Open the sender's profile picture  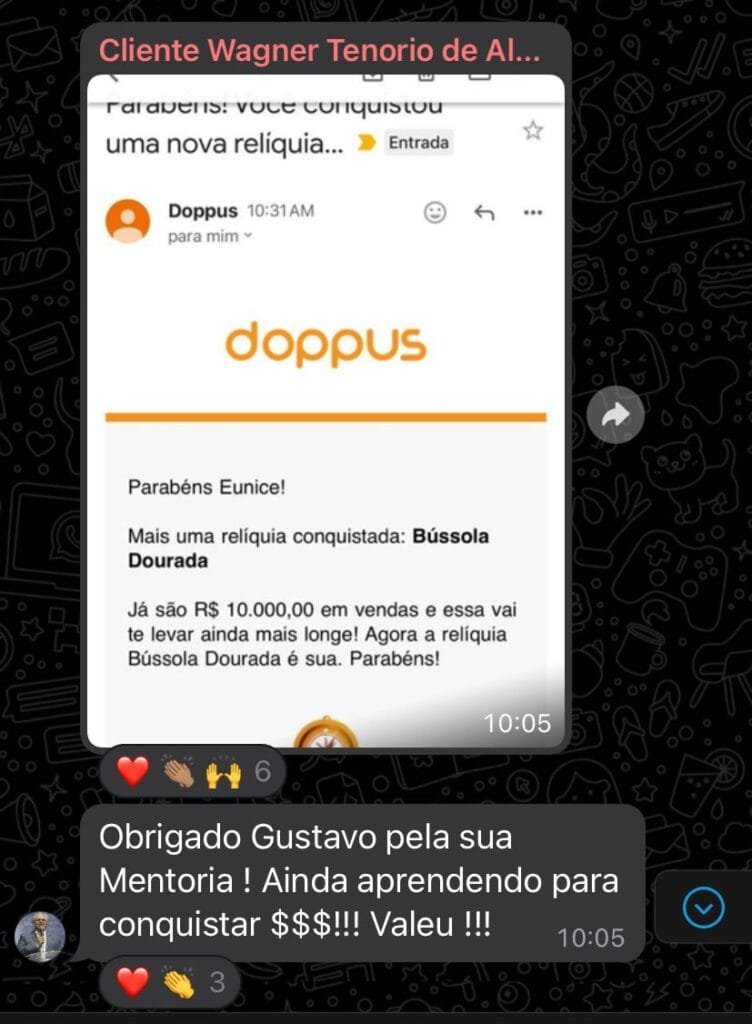click(x=40, y=937)
